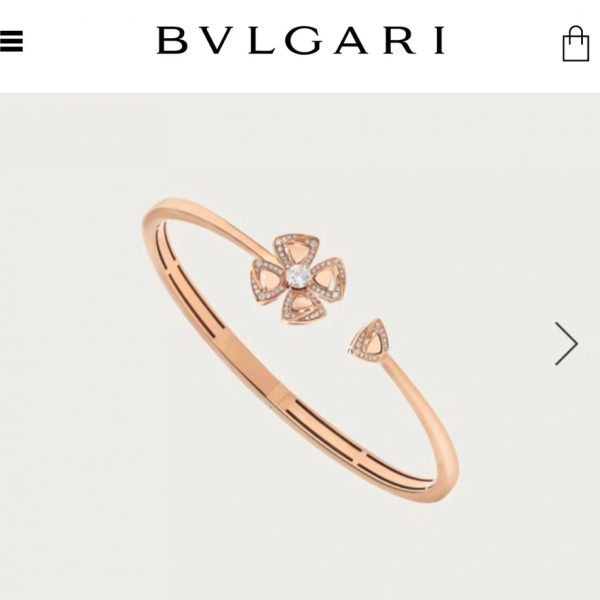Open the hamburger navigation menu
This screenshot has height=600, width=600.
point(12,42)
